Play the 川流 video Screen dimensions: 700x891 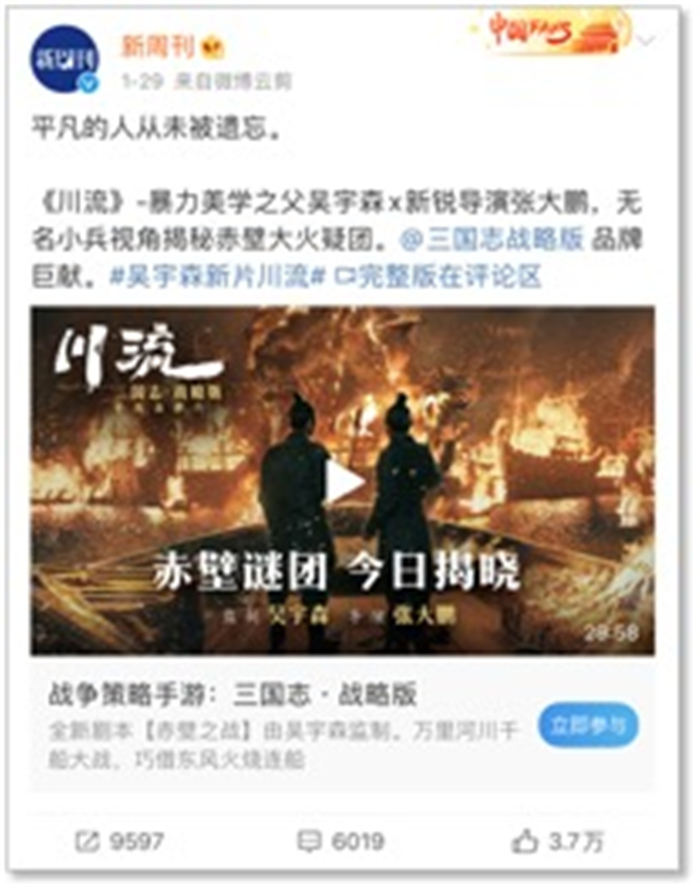tap(343, 482)
